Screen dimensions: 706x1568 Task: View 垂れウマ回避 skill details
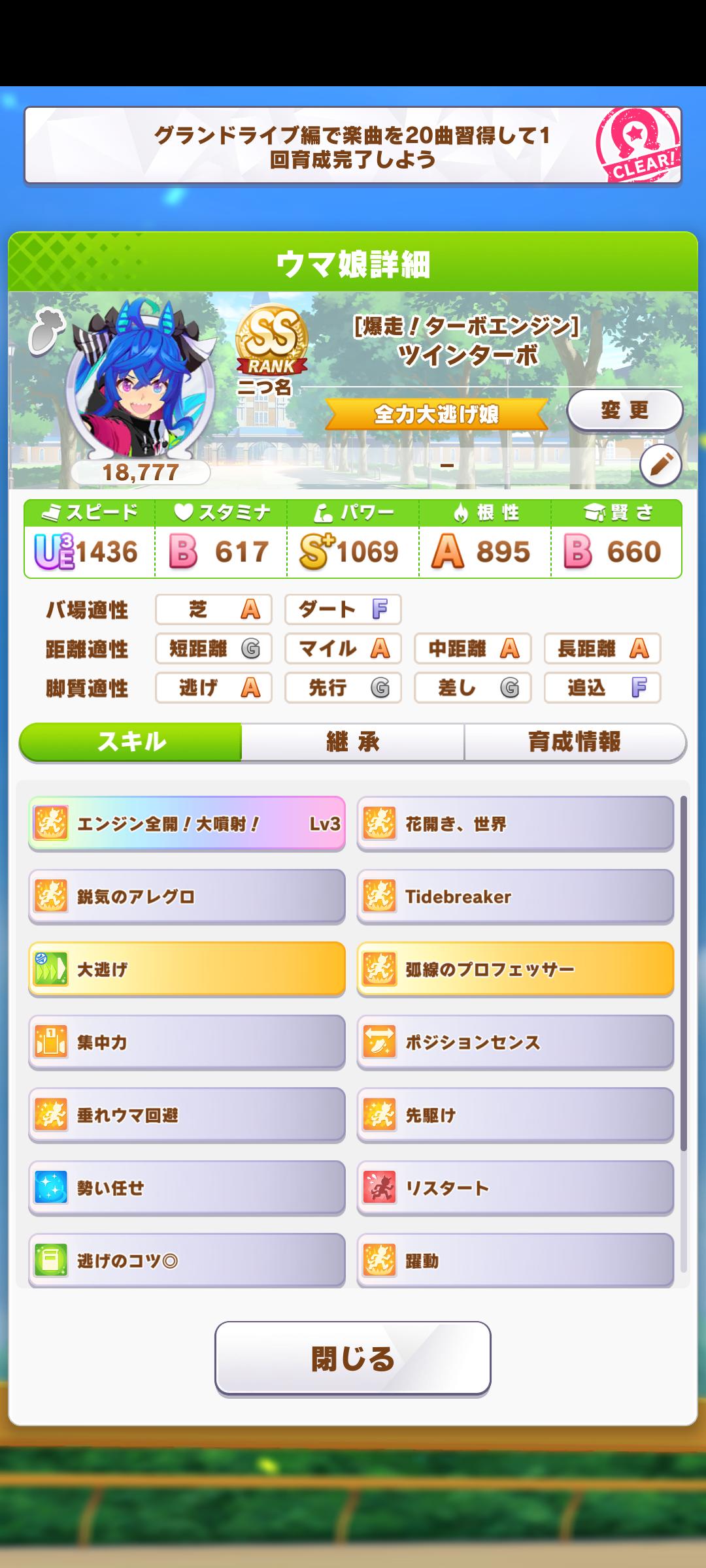point(187,1115)
